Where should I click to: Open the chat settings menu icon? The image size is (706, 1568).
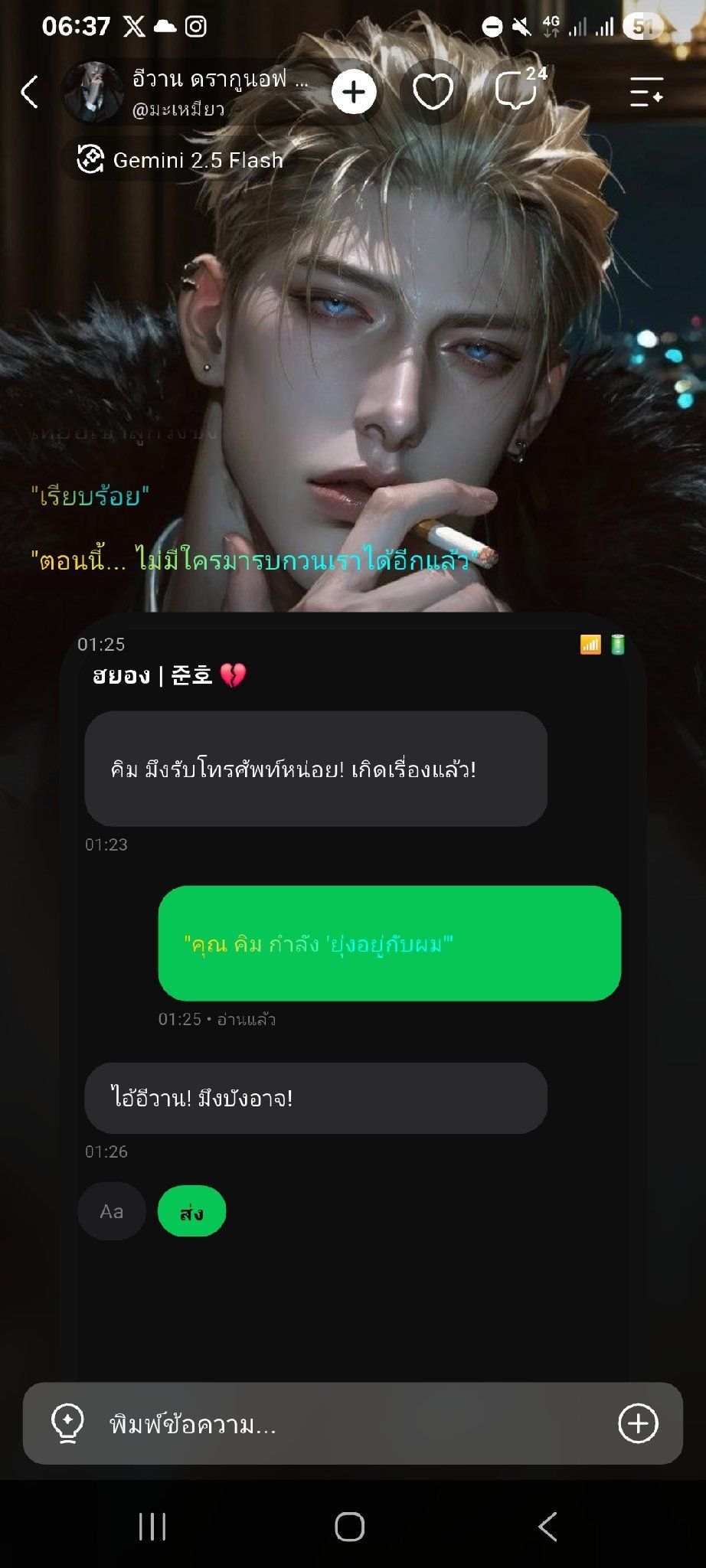646,92
